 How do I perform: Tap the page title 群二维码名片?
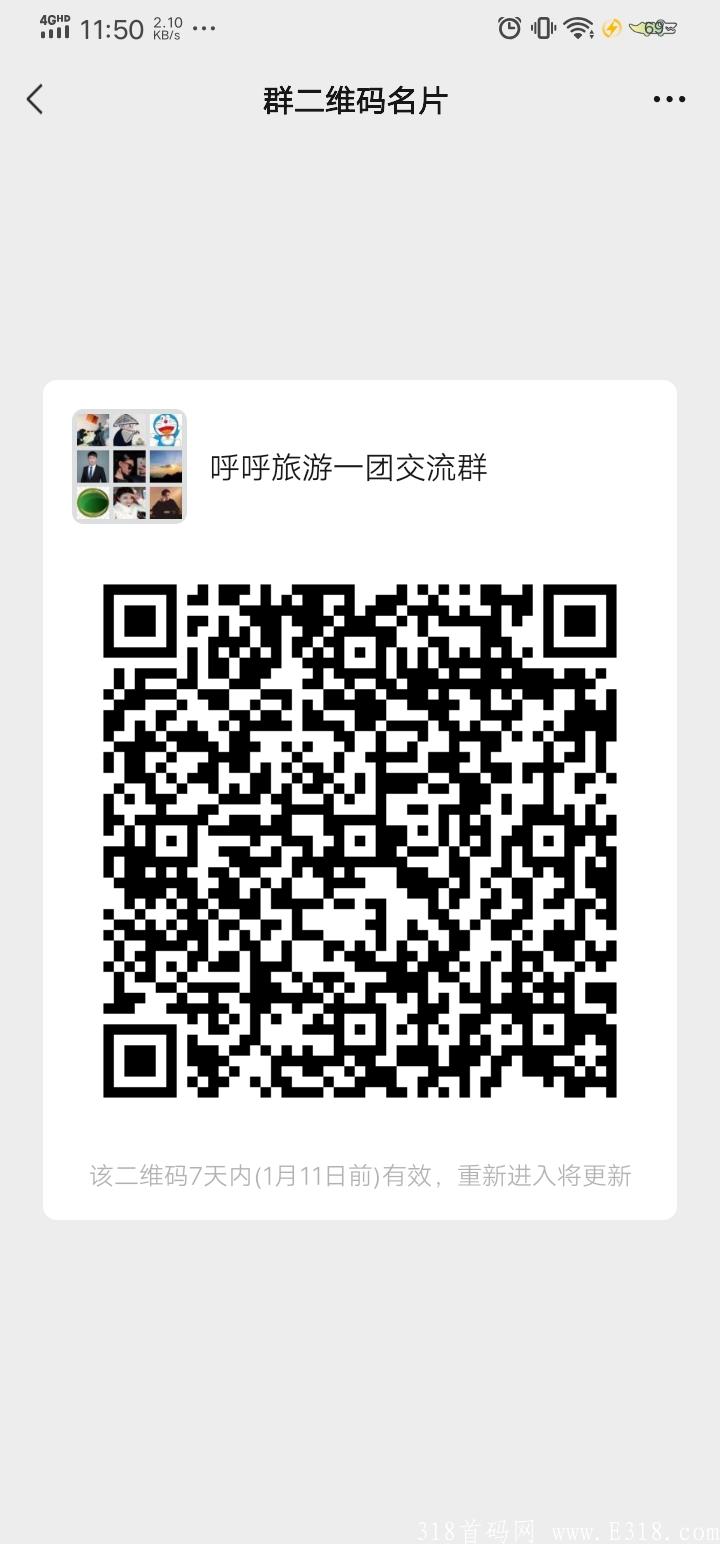pyautogui.click(x=355, y=100)
